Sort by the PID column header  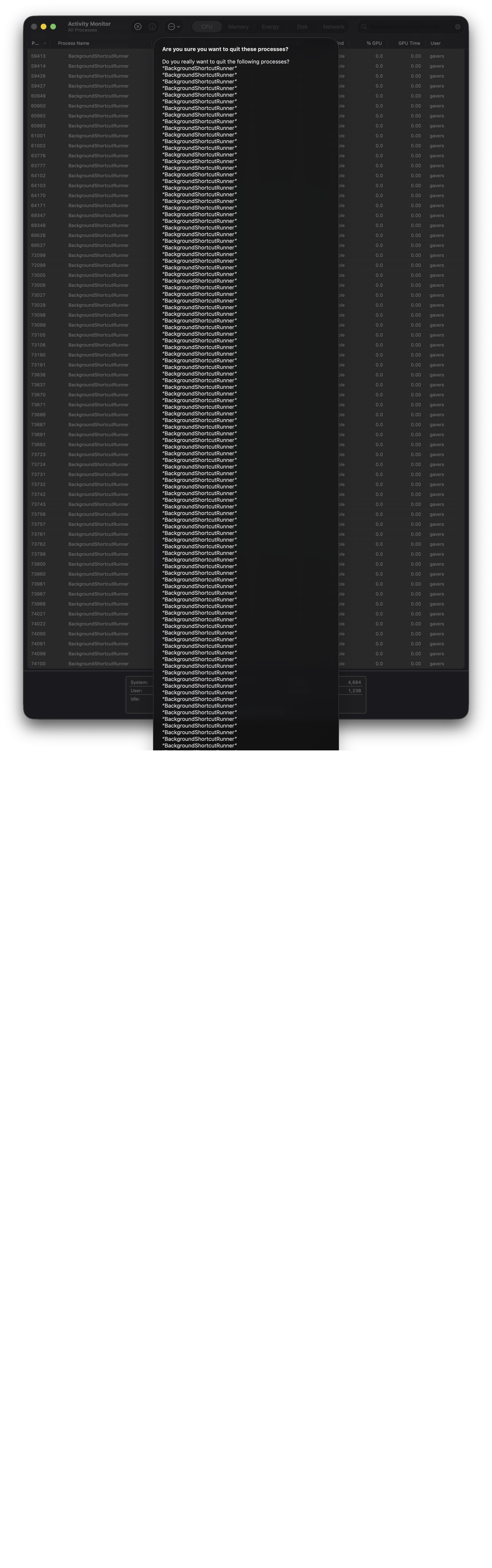[37, 43]
